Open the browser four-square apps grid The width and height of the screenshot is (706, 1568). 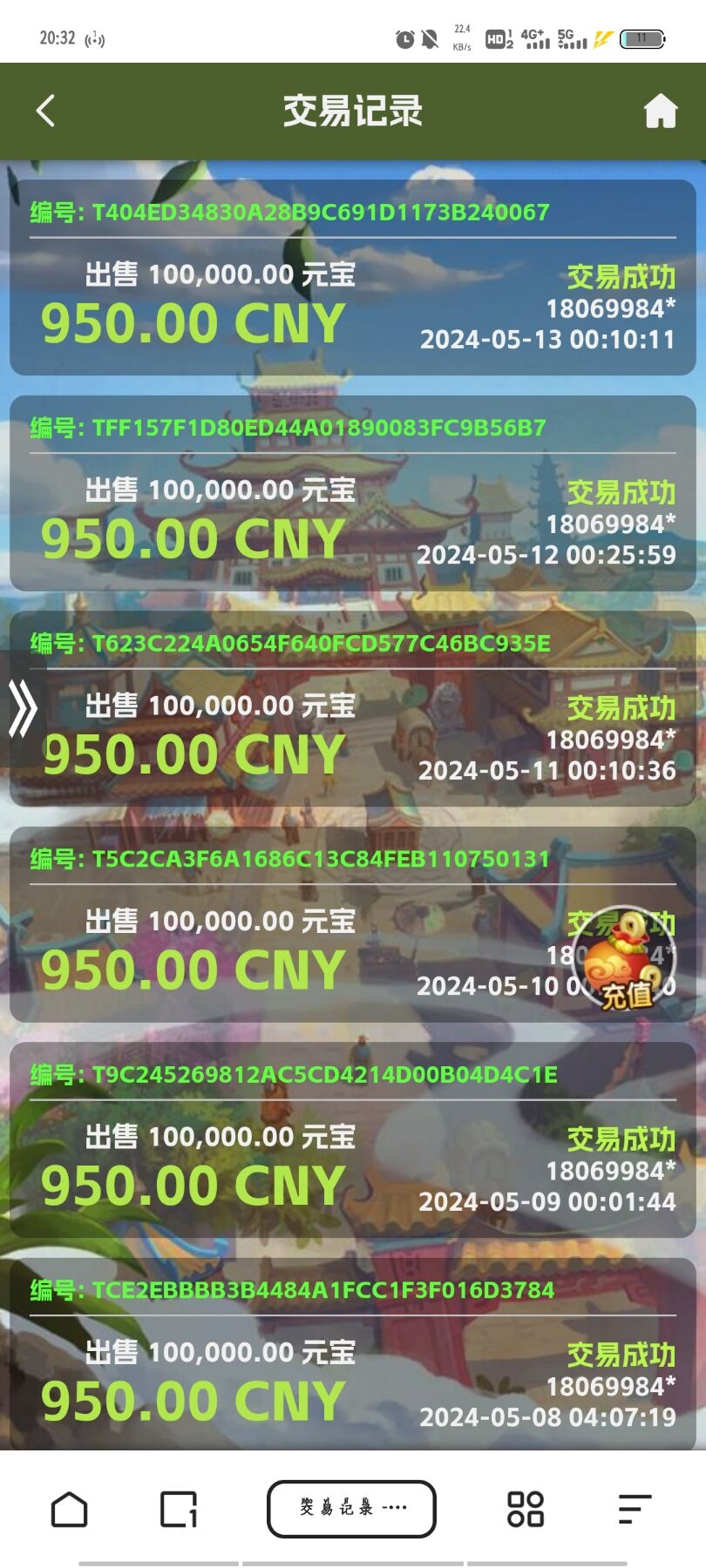tap(526, 1509)
